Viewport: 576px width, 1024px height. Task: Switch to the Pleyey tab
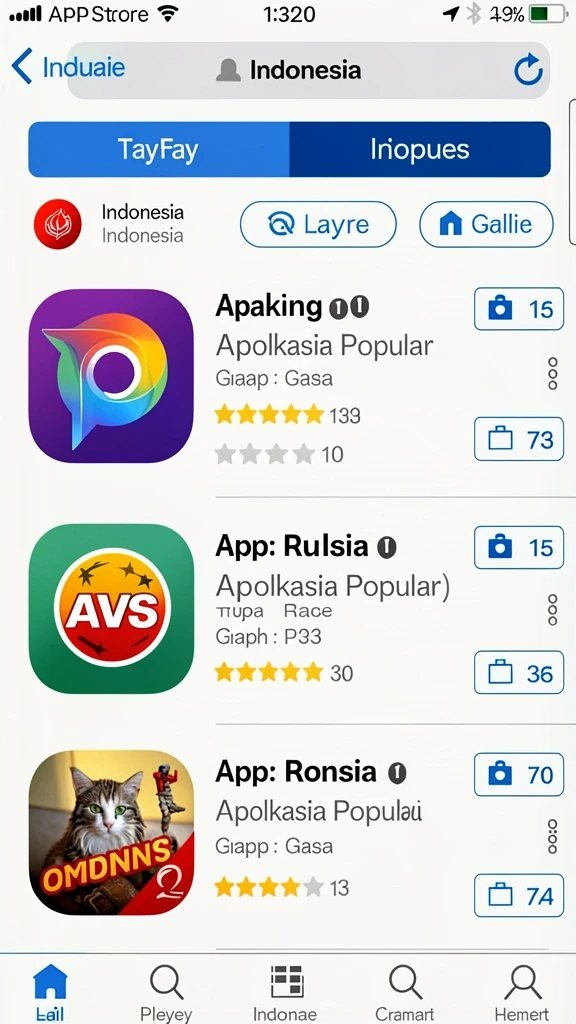click(x=166, y=993)
